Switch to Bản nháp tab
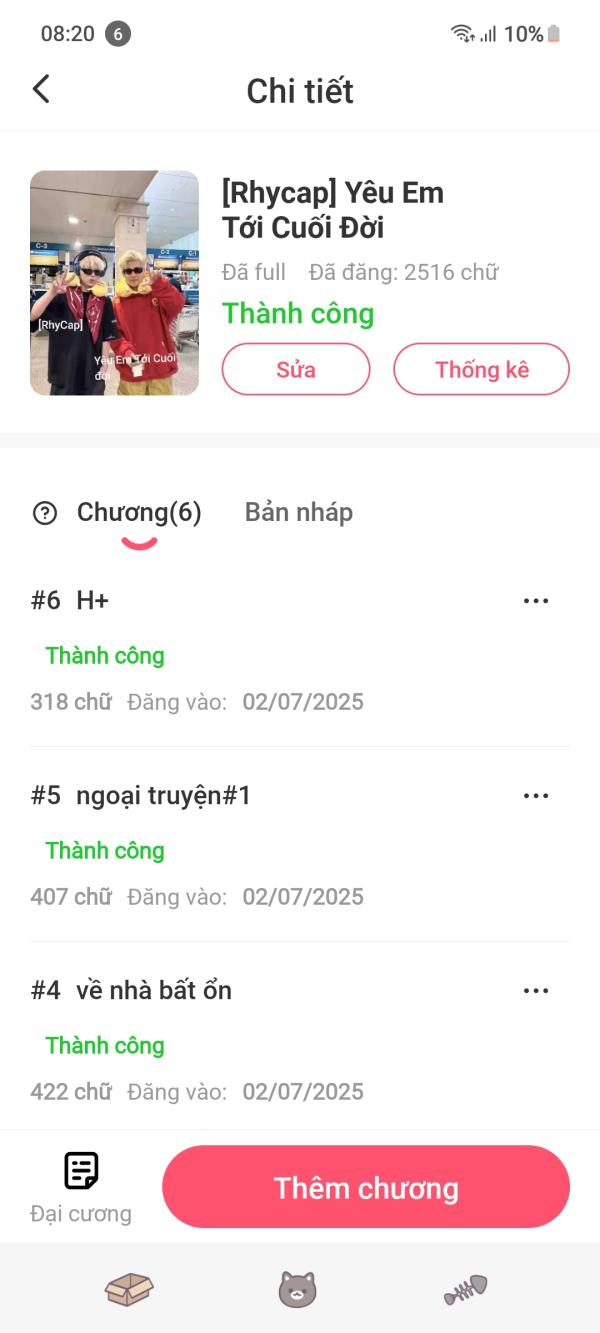This screenshot has height=1333, width=600. [298, 512]
